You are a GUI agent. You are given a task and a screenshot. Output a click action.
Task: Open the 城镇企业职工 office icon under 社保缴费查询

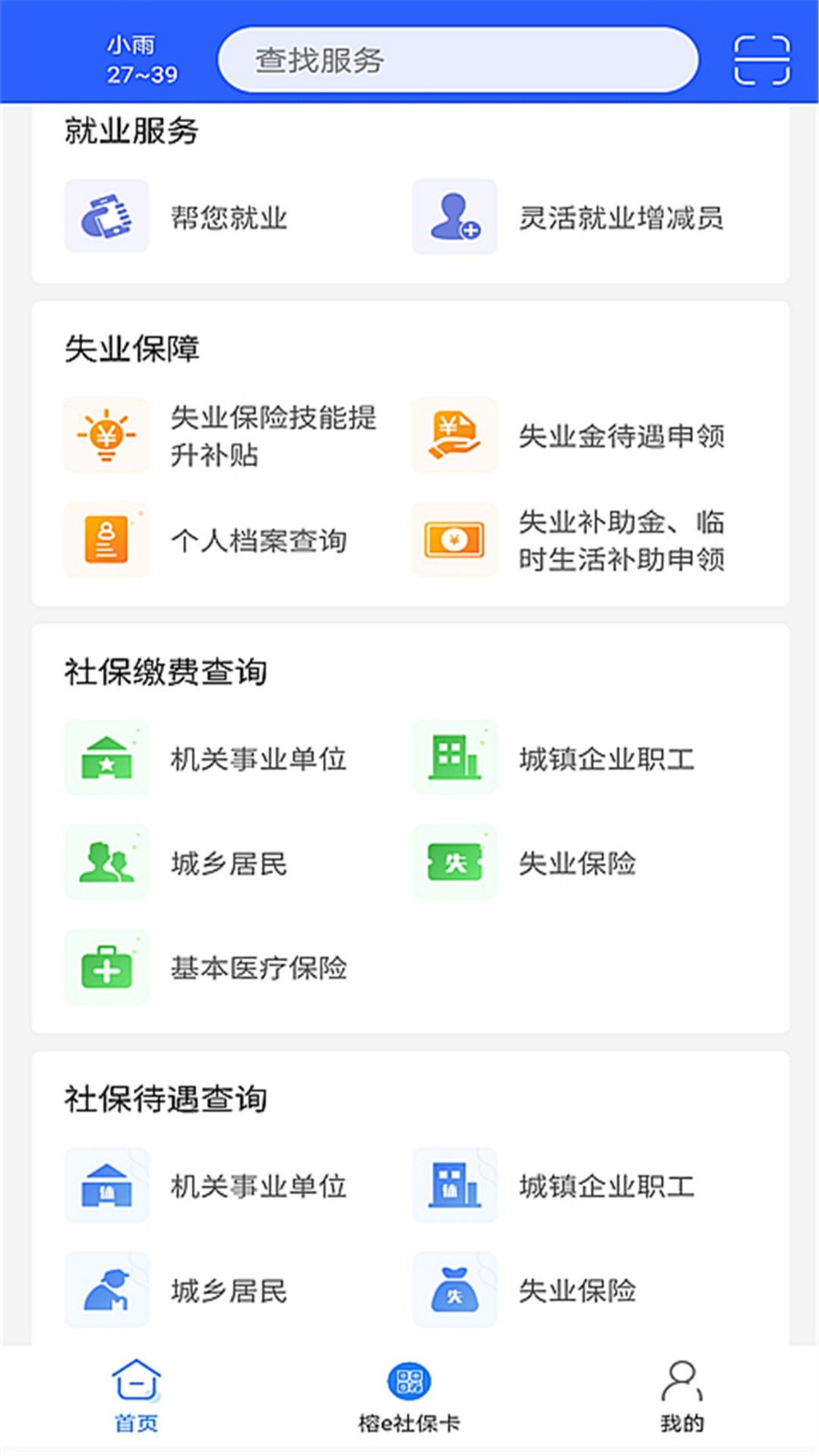[454, 757]
